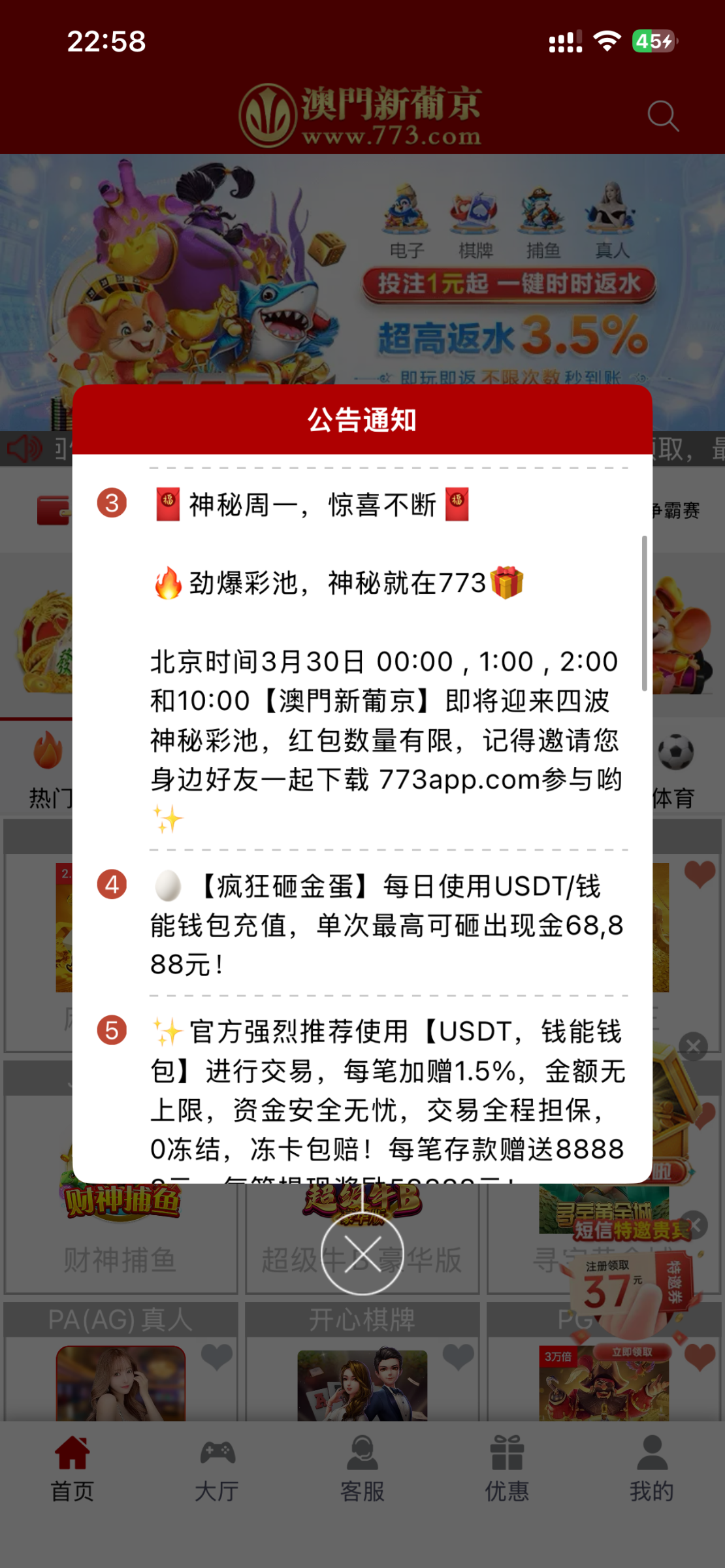
Task: Select the 热门 hot games category
Action: pos(47,771)
